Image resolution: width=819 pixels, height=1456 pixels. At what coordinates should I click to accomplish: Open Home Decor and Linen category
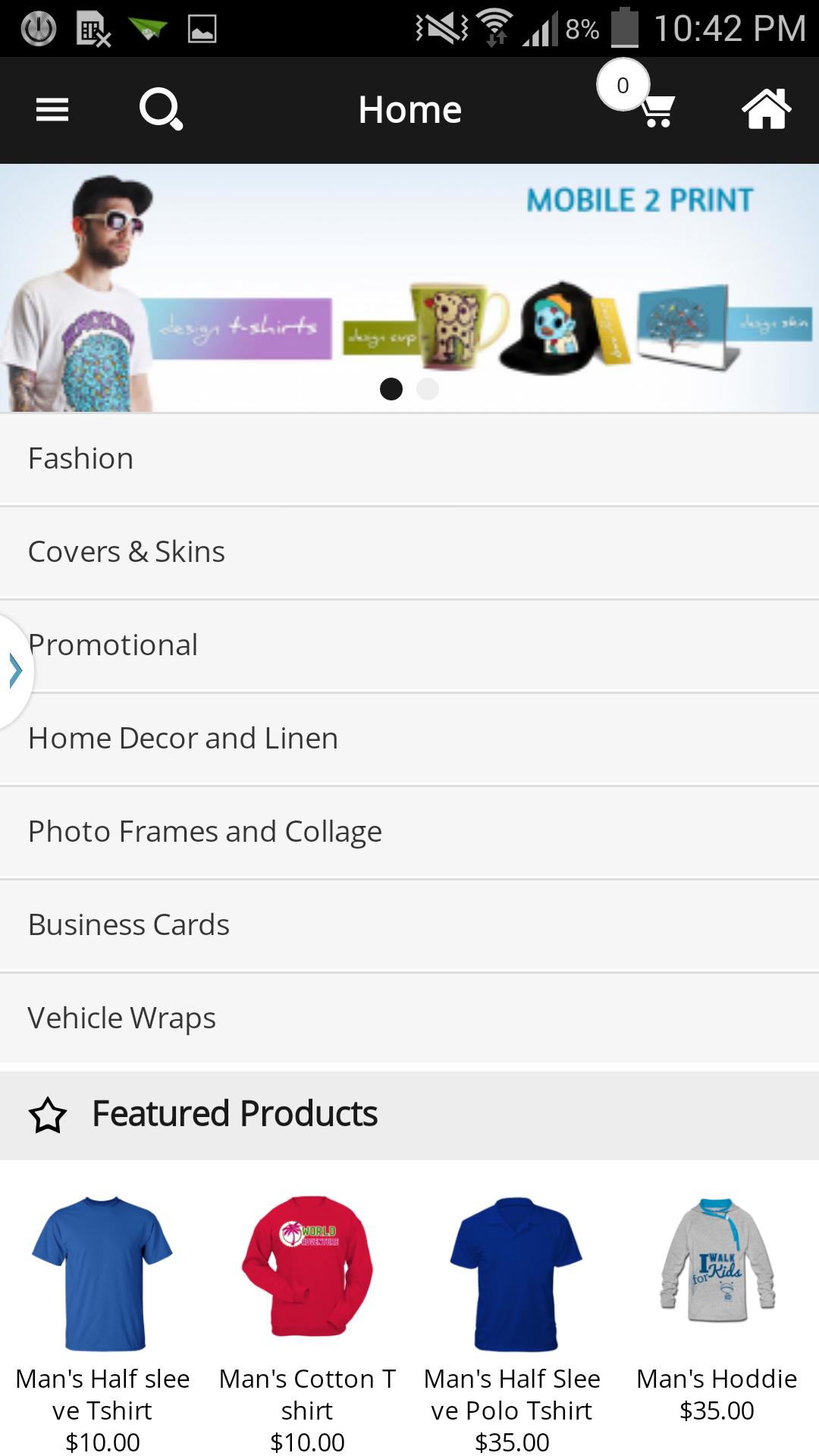point(409,739)
